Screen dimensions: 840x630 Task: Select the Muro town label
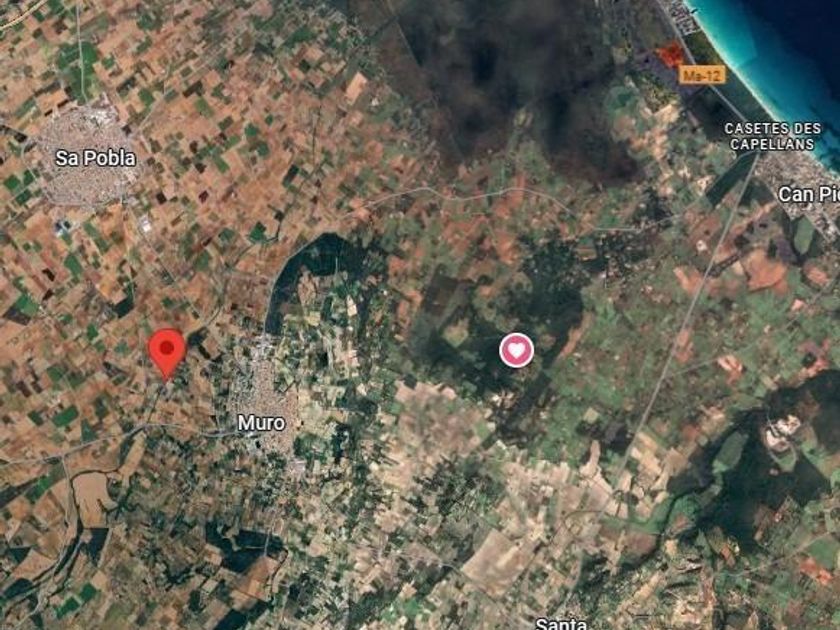coord(261,423)
